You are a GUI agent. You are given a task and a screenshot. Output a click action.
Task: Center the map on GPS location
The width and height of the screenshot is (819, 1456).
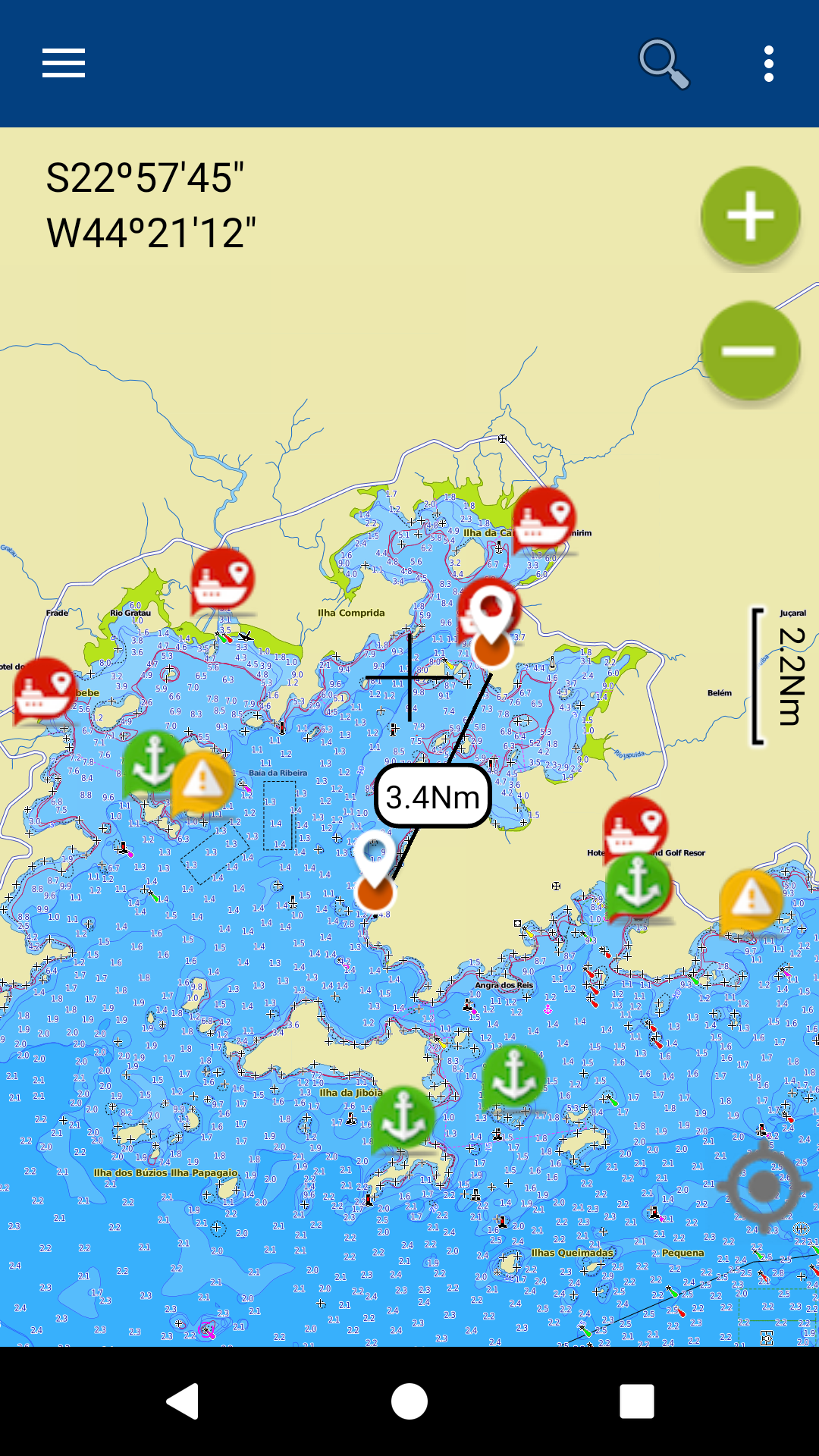click(x=762, y=1187)
